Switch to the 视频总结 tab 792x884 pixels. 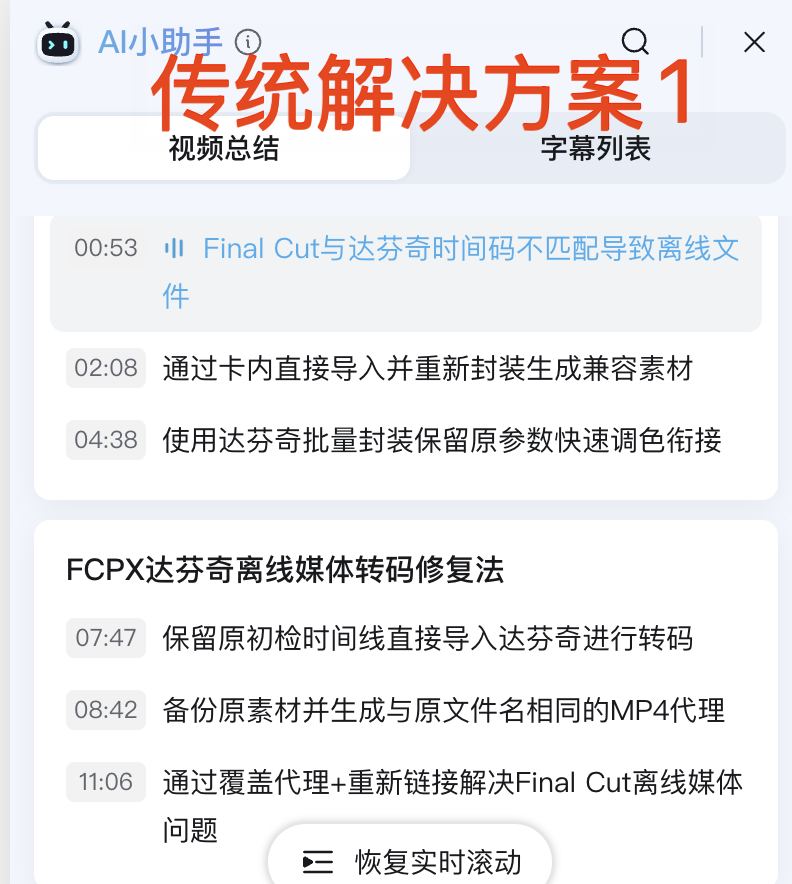[x=224, y=149]
